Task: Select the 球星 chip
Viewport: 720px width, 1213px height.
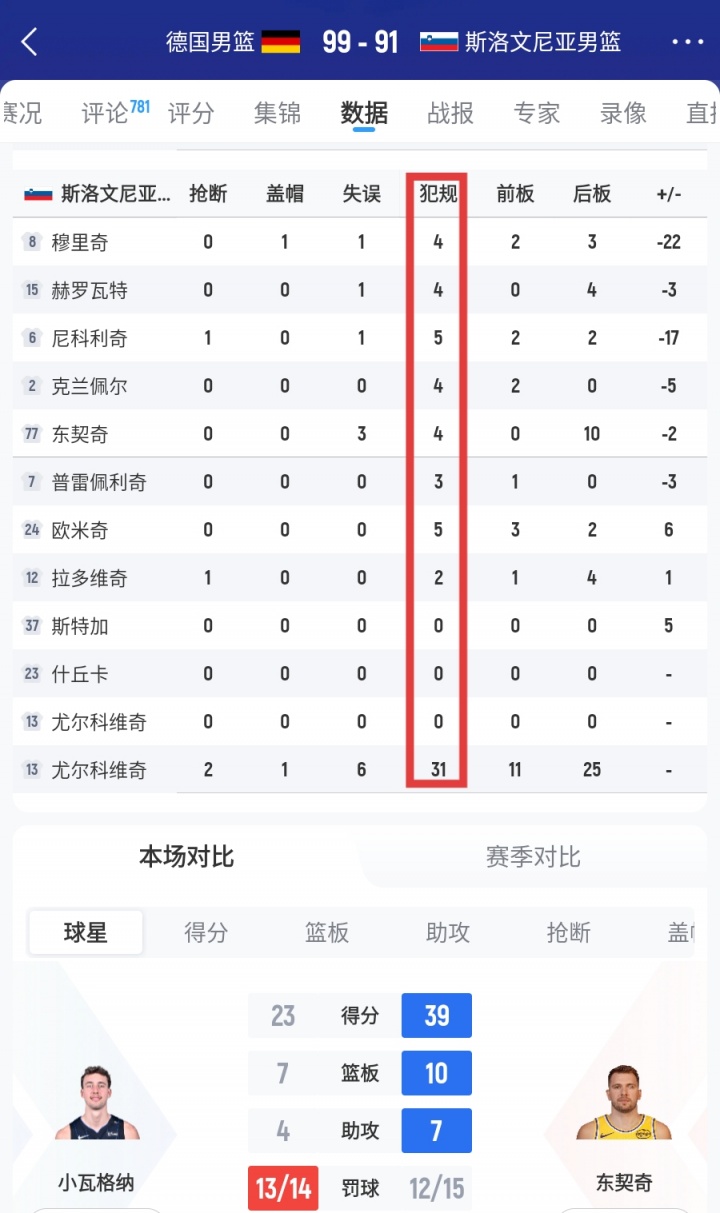Action: click(x=86, y=933)
